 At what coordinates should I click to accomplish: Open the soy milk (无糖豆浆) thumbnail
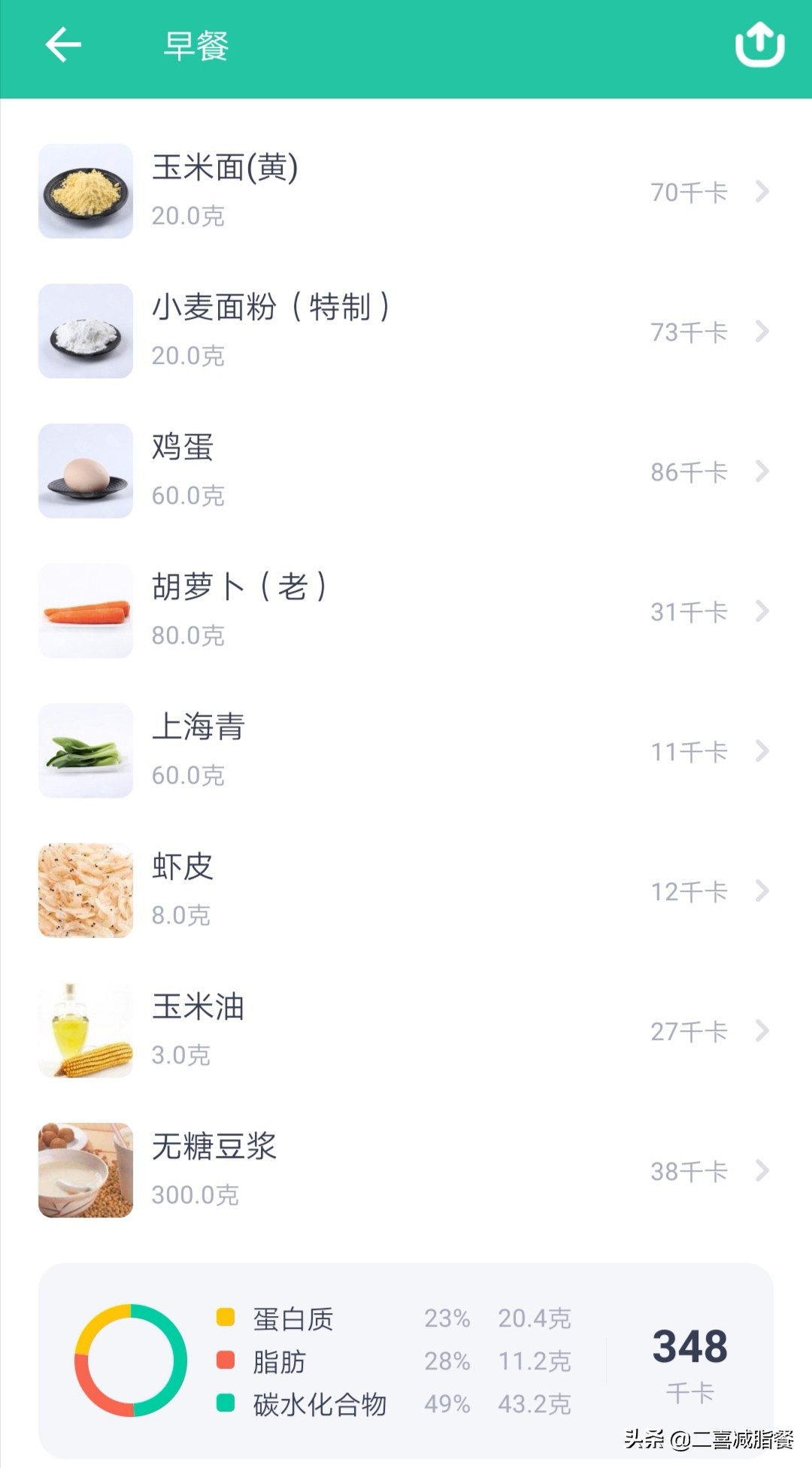(85, 1170)
